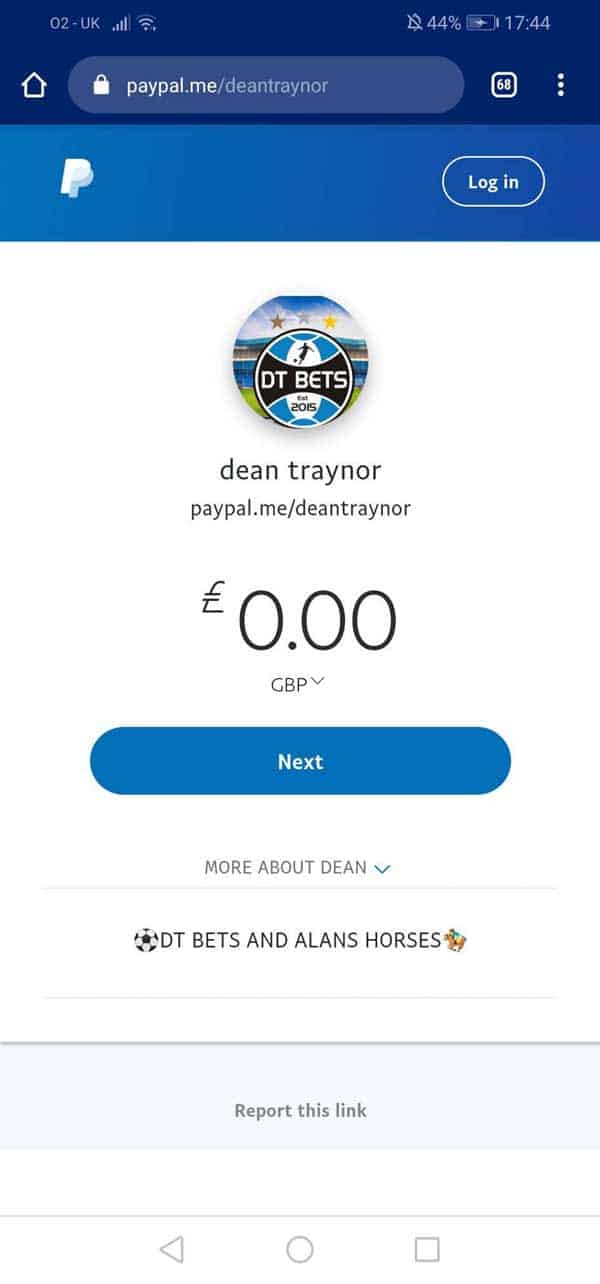Open the GBP currency dropdown
The width and height of the screenshot is (600, 1284).
[297, 688]
